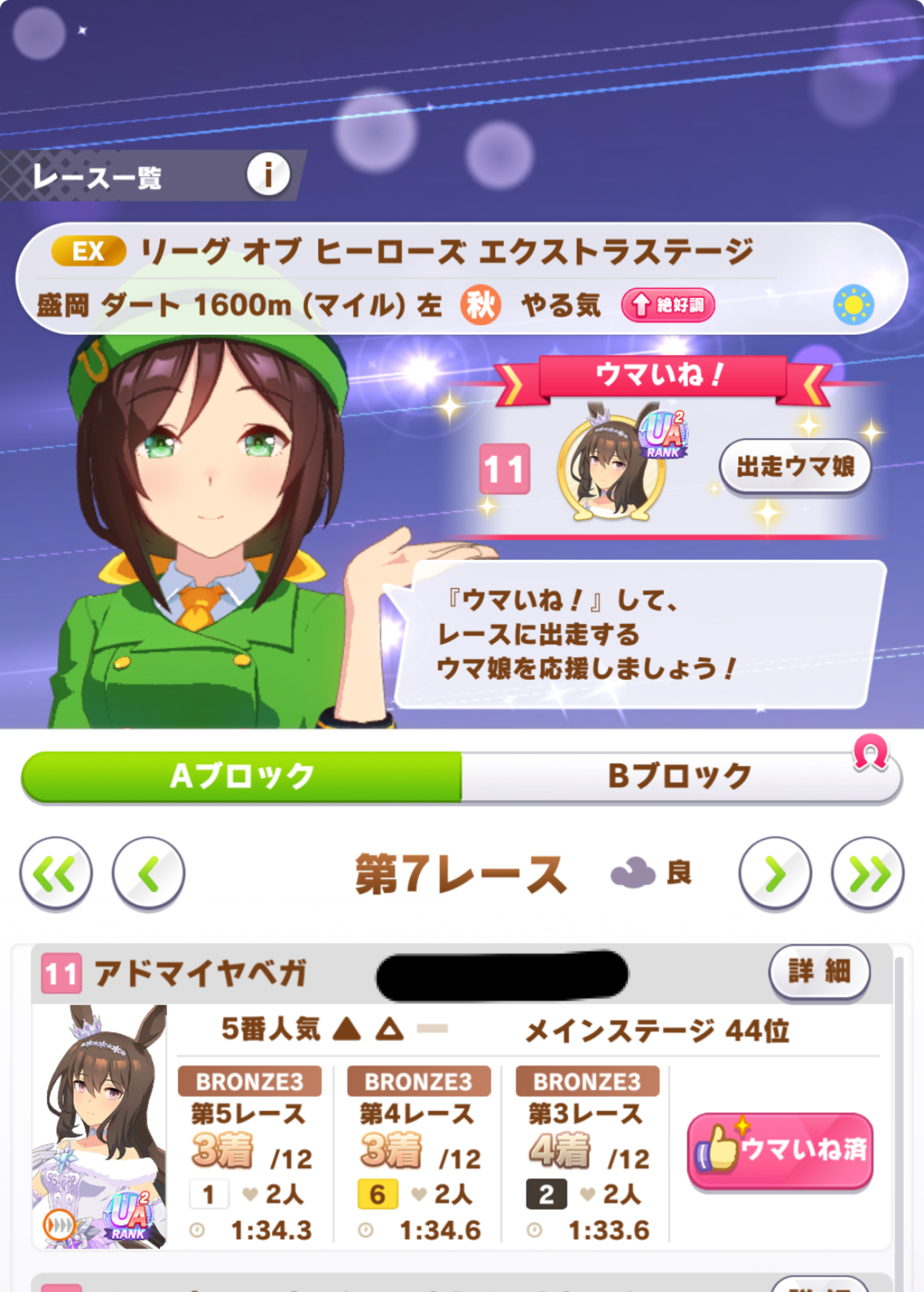The image size is (924, 1292).
Task: Jump to the last race
Action: (x=867, y=873)
